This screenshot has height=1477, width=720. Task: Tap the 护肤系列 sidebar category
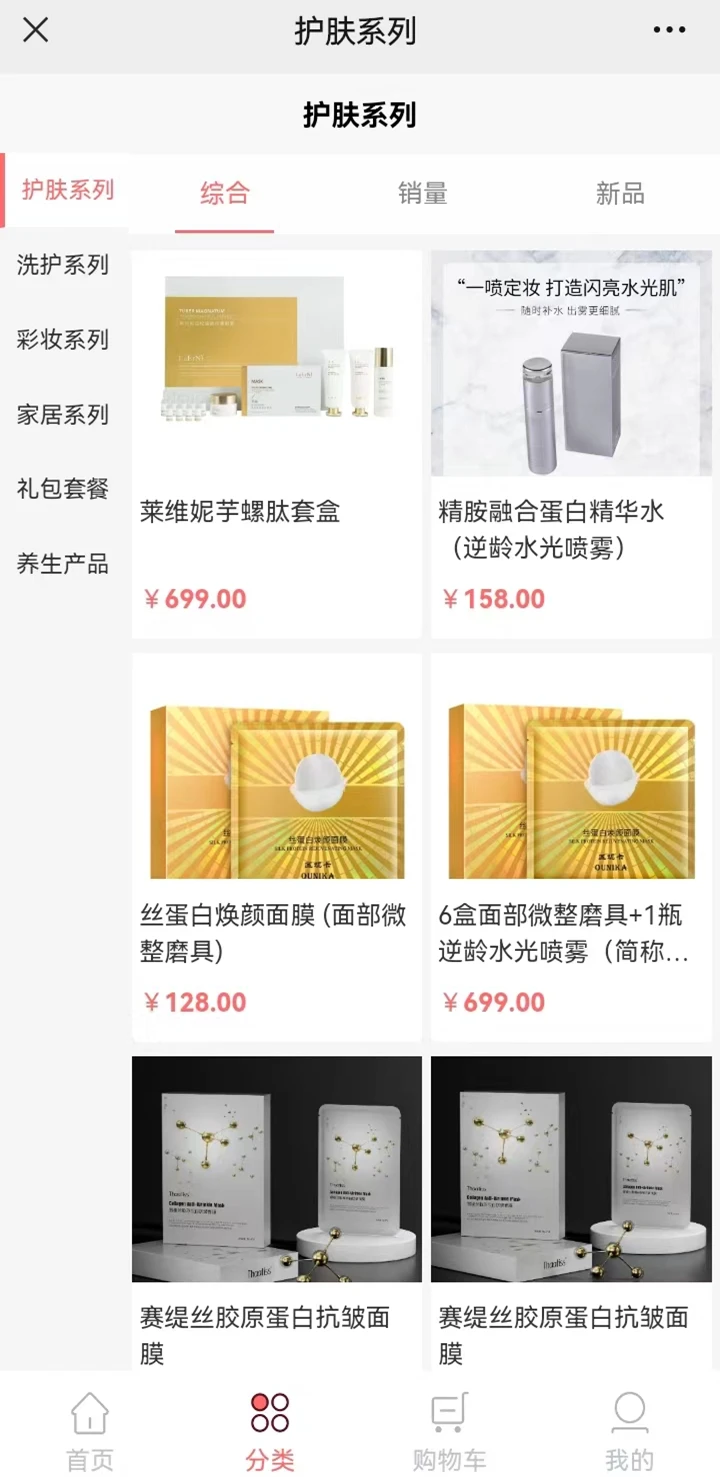pos(67,190)
